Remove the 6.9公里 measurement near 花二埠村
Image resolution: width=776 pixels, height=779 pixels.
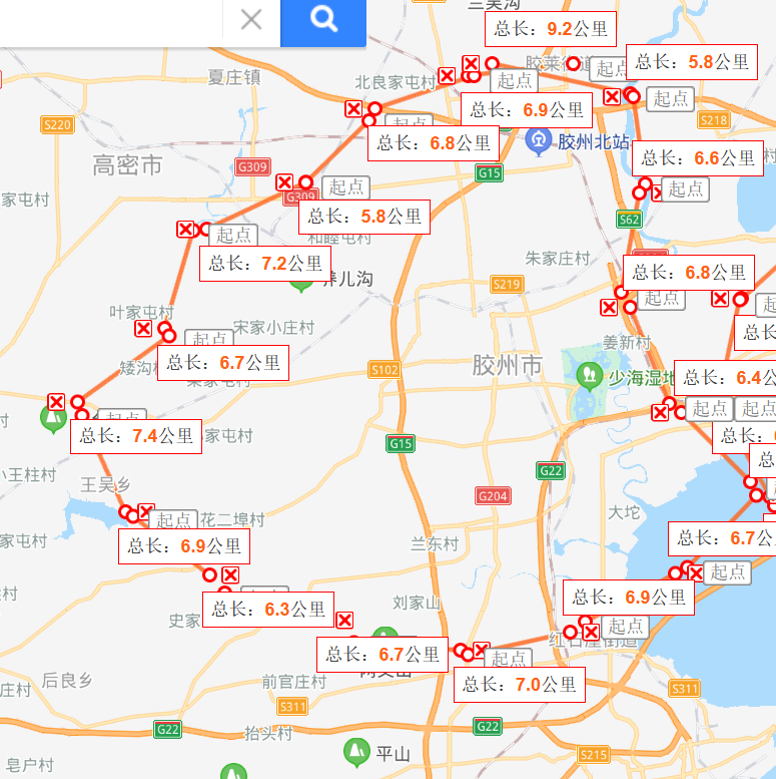(x=146, y=512)
